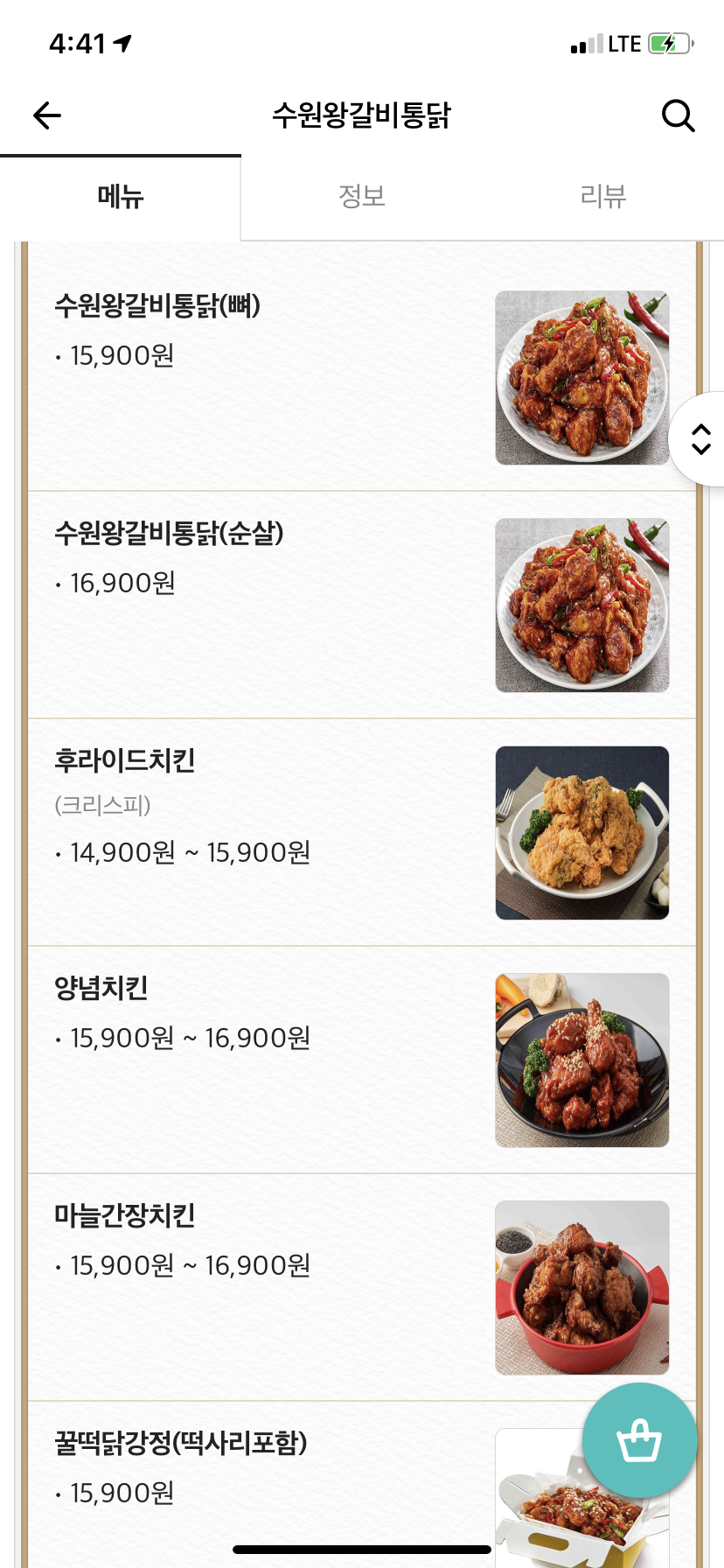Open the shopping basket floating button

[639, 1440]
